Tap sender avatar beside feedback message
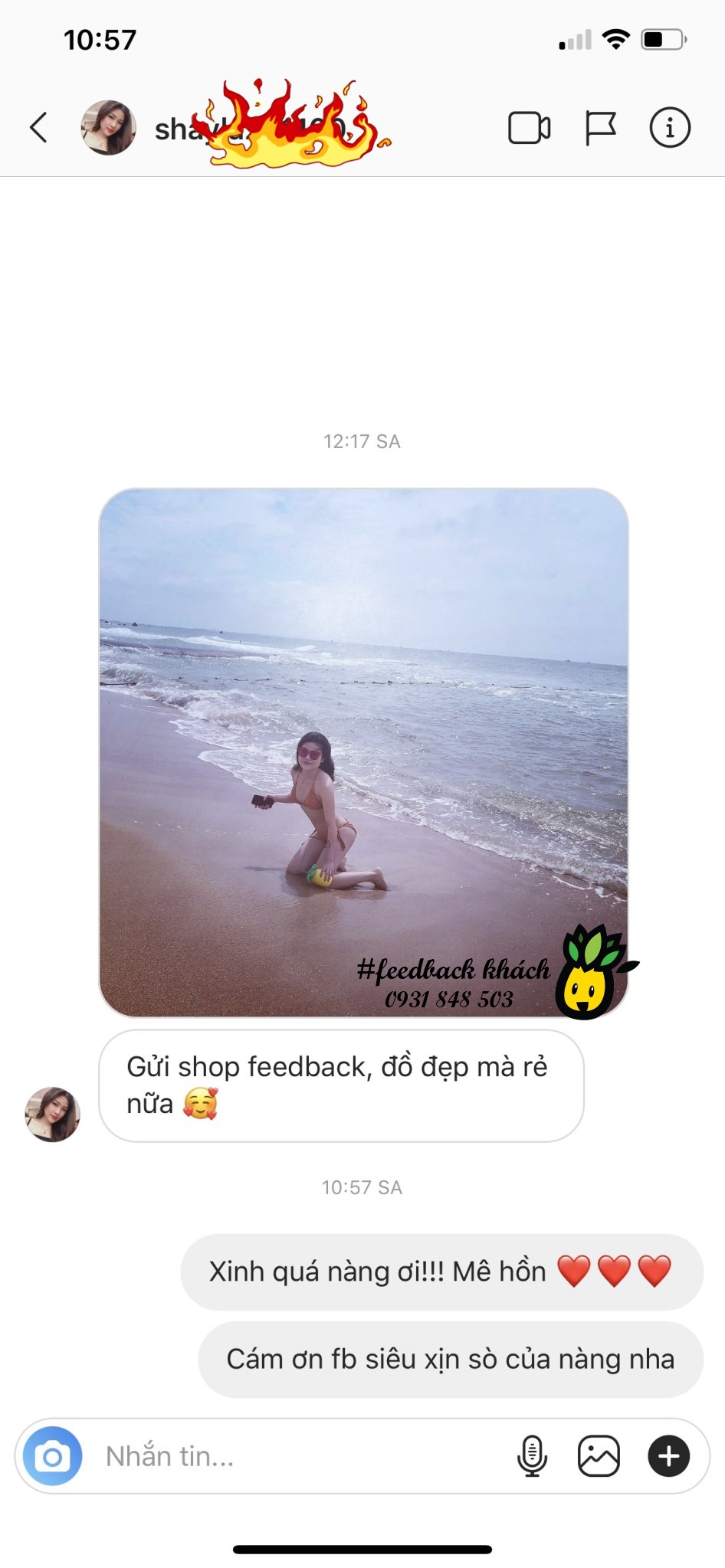The width and height of the screenshot is (725, 1568). tap(52, 1114)
